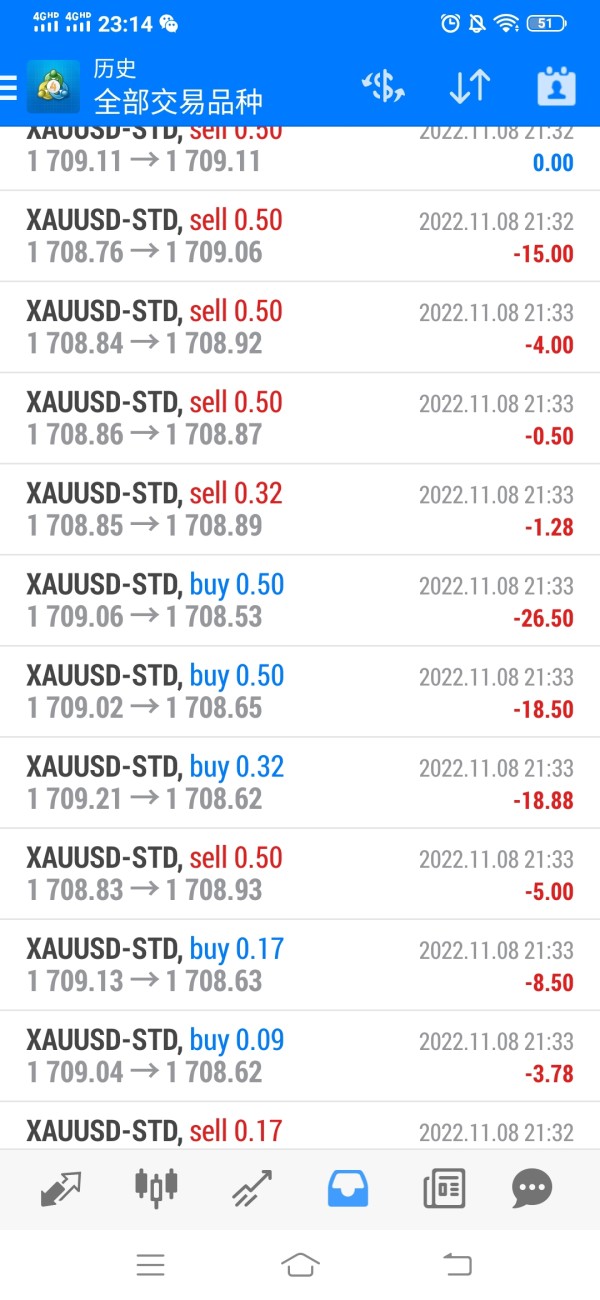Expand the sell trade with -4.00 loss
This screenshot has width=600, height=1300.
[x=300, y=327]
